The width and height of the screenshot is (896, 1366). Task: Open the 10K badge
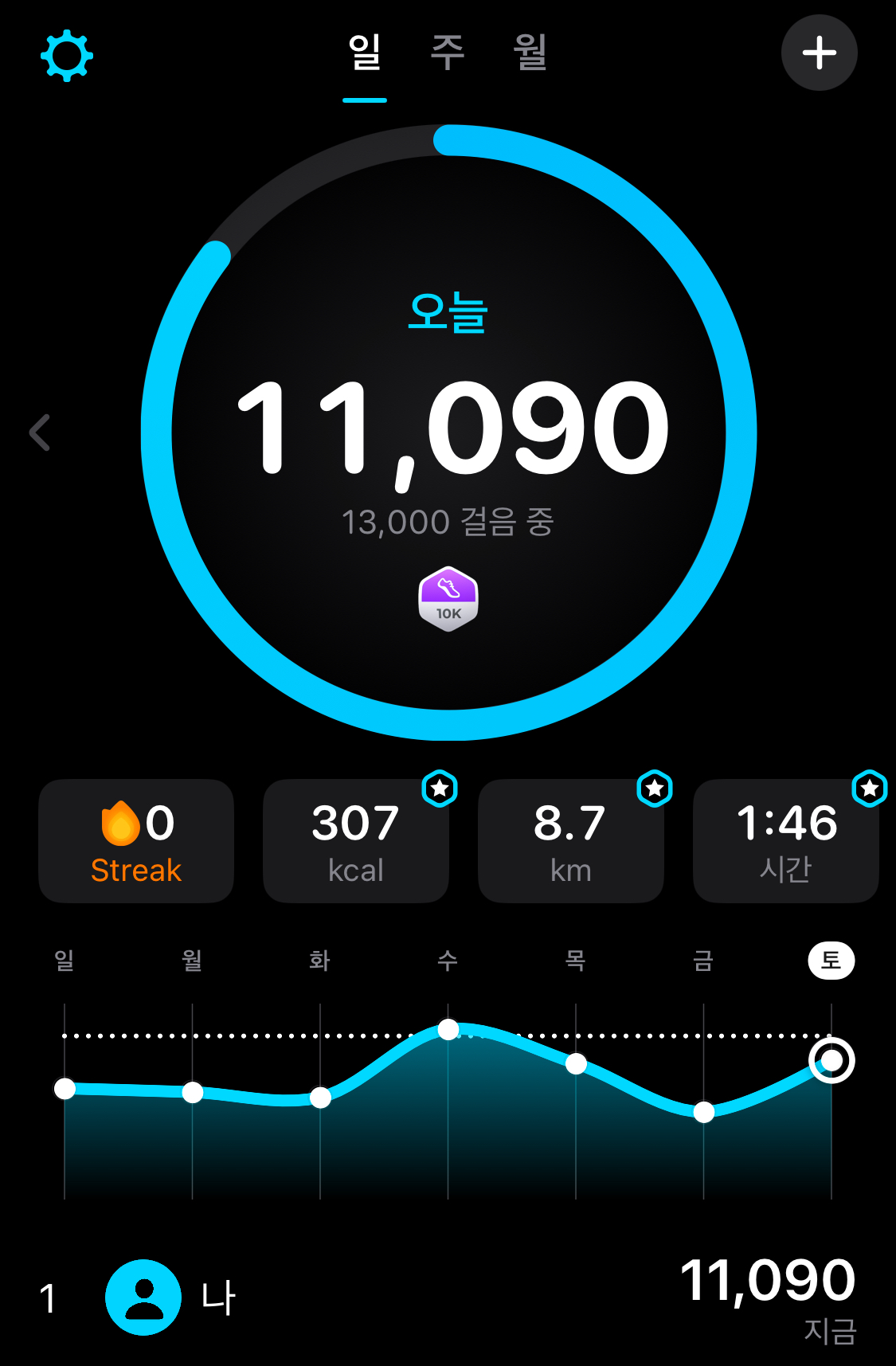click(x=448, y=599)
